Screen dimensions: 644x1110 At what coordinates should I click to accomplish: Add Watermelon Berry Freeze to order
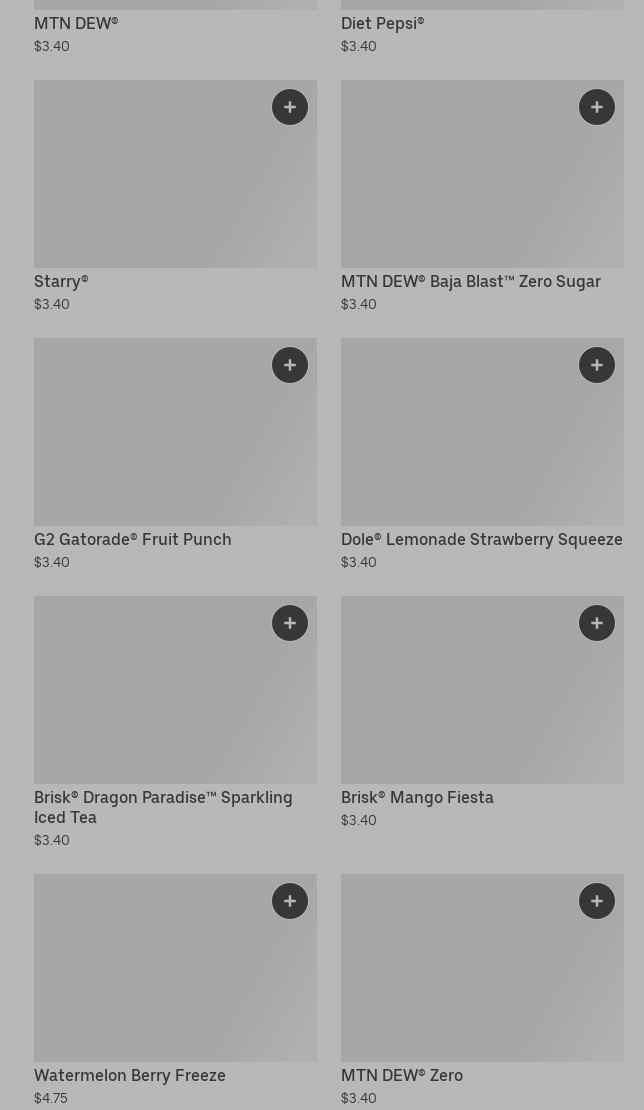(x=290, y=901)
